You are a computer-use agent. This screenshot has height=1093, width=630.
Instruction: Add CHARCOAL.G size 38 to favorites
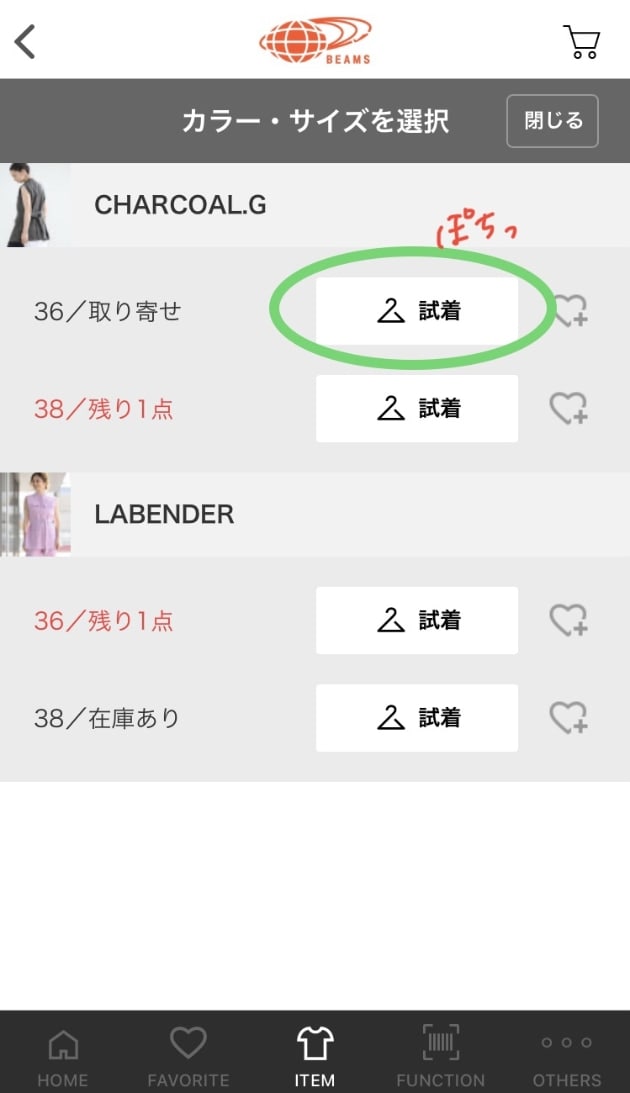tap(569, 408)
